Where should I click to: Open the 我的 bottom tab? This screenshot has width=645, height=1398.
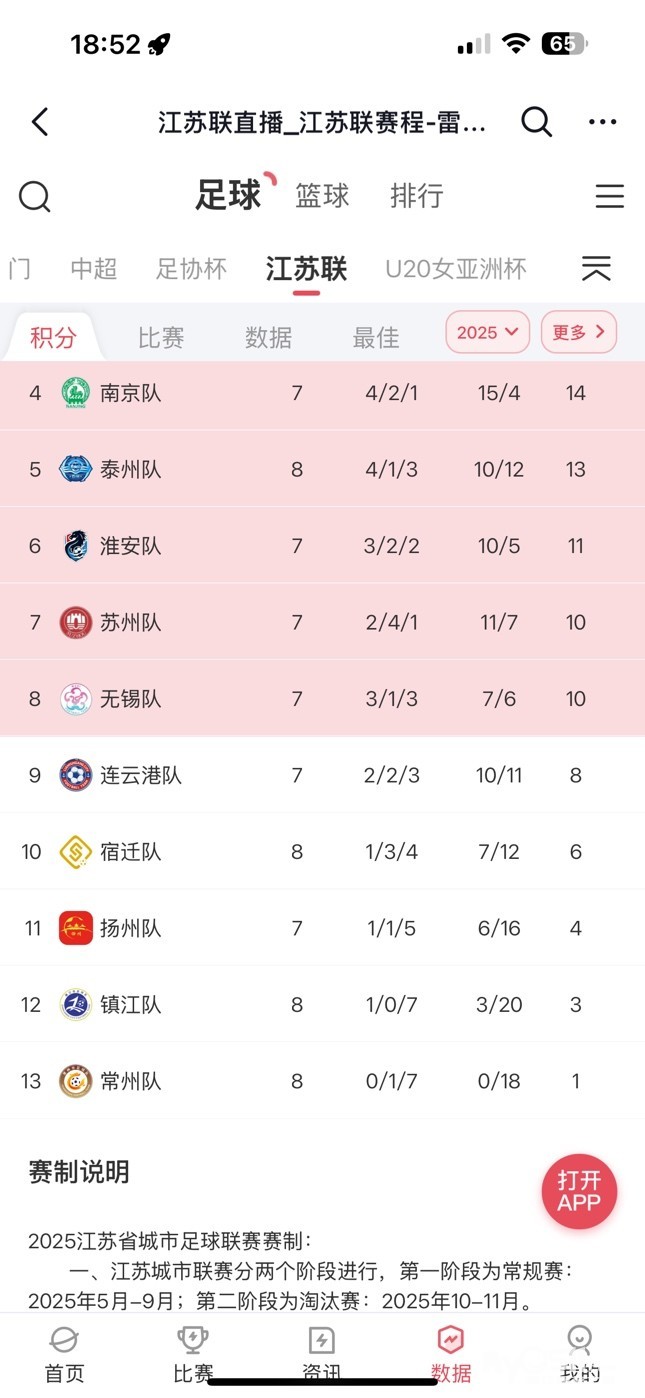(x=580, y=1354)
